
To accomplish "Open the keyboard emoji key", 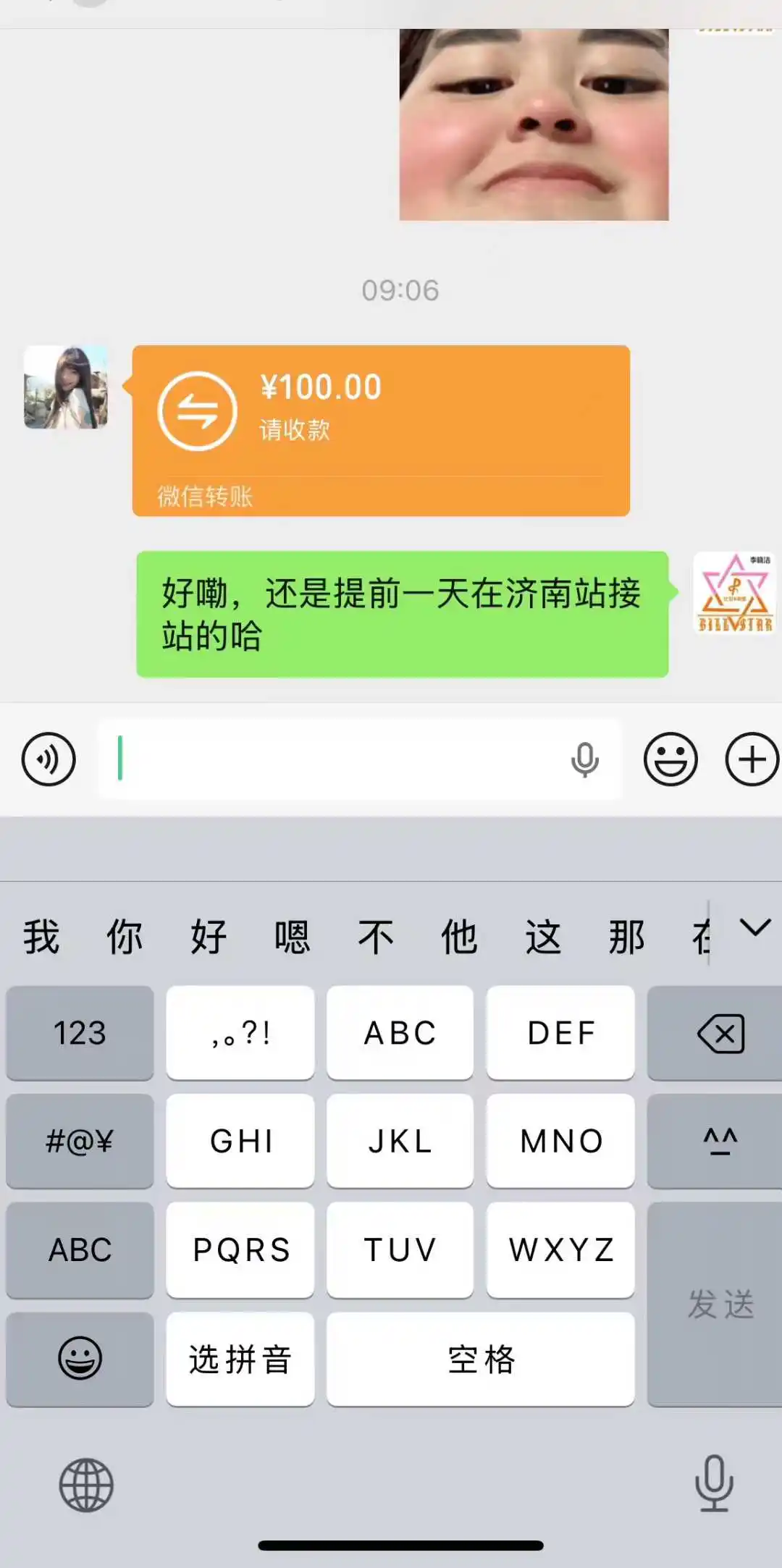I will pyautogui.click(x=80, y=1359).
